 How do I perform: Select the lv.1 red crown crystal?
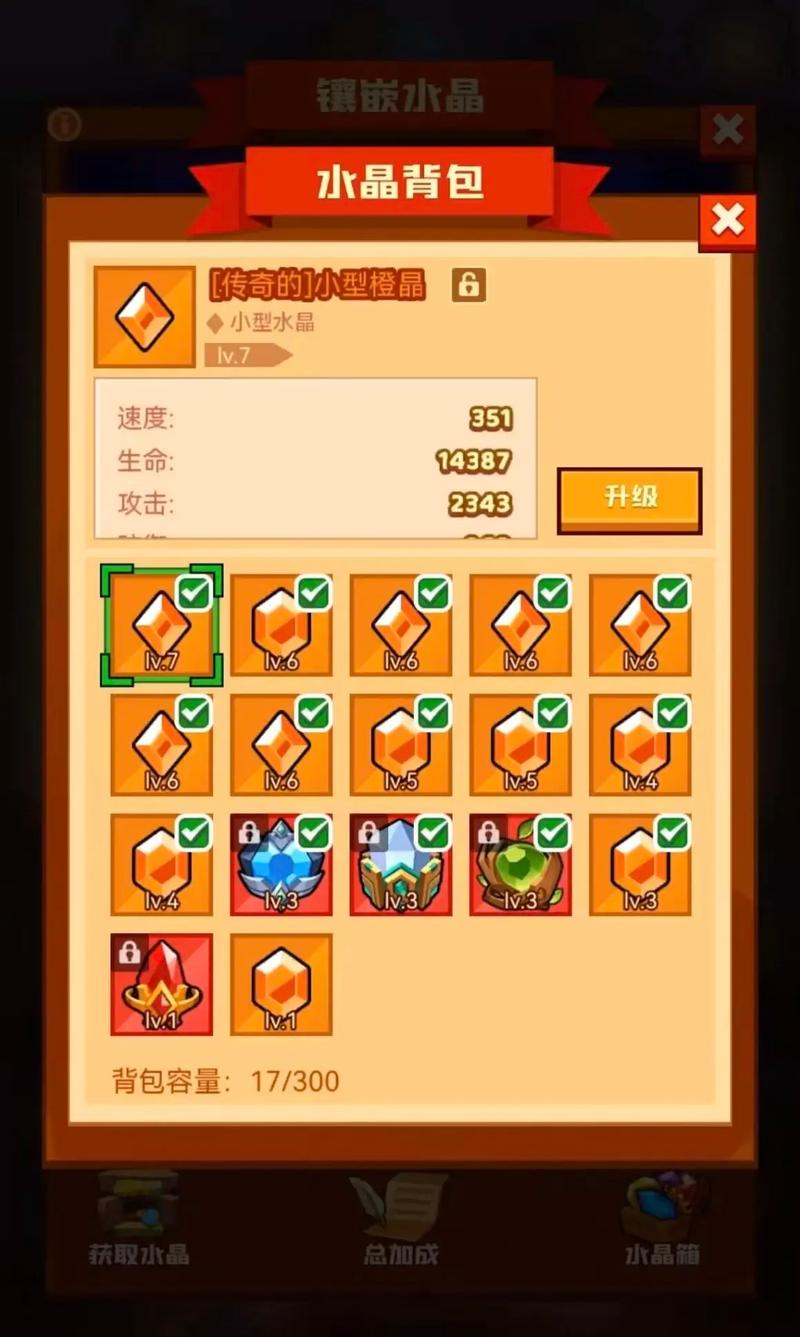tap(161, 985)
